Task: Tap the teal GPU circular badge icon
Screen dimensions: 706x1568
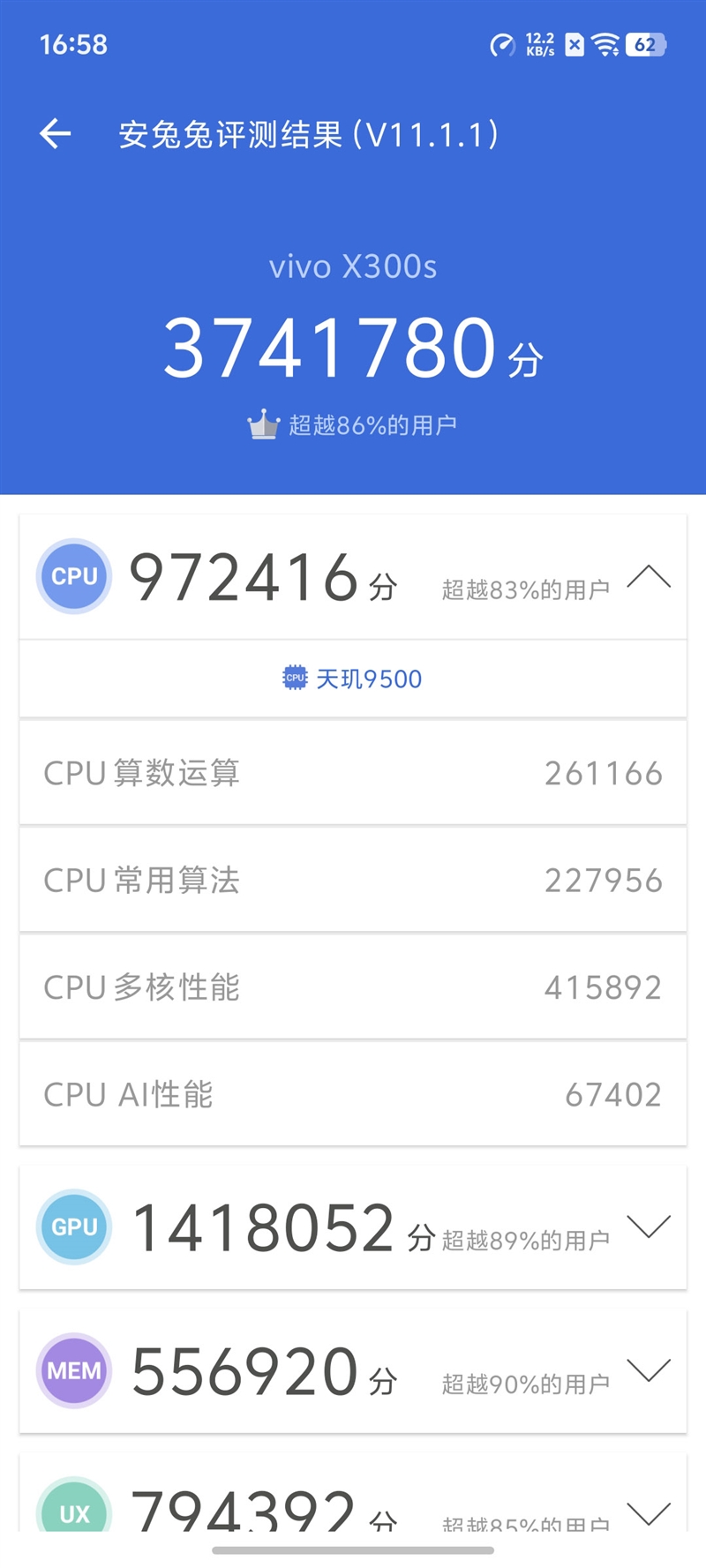Action: (73, 1227)
